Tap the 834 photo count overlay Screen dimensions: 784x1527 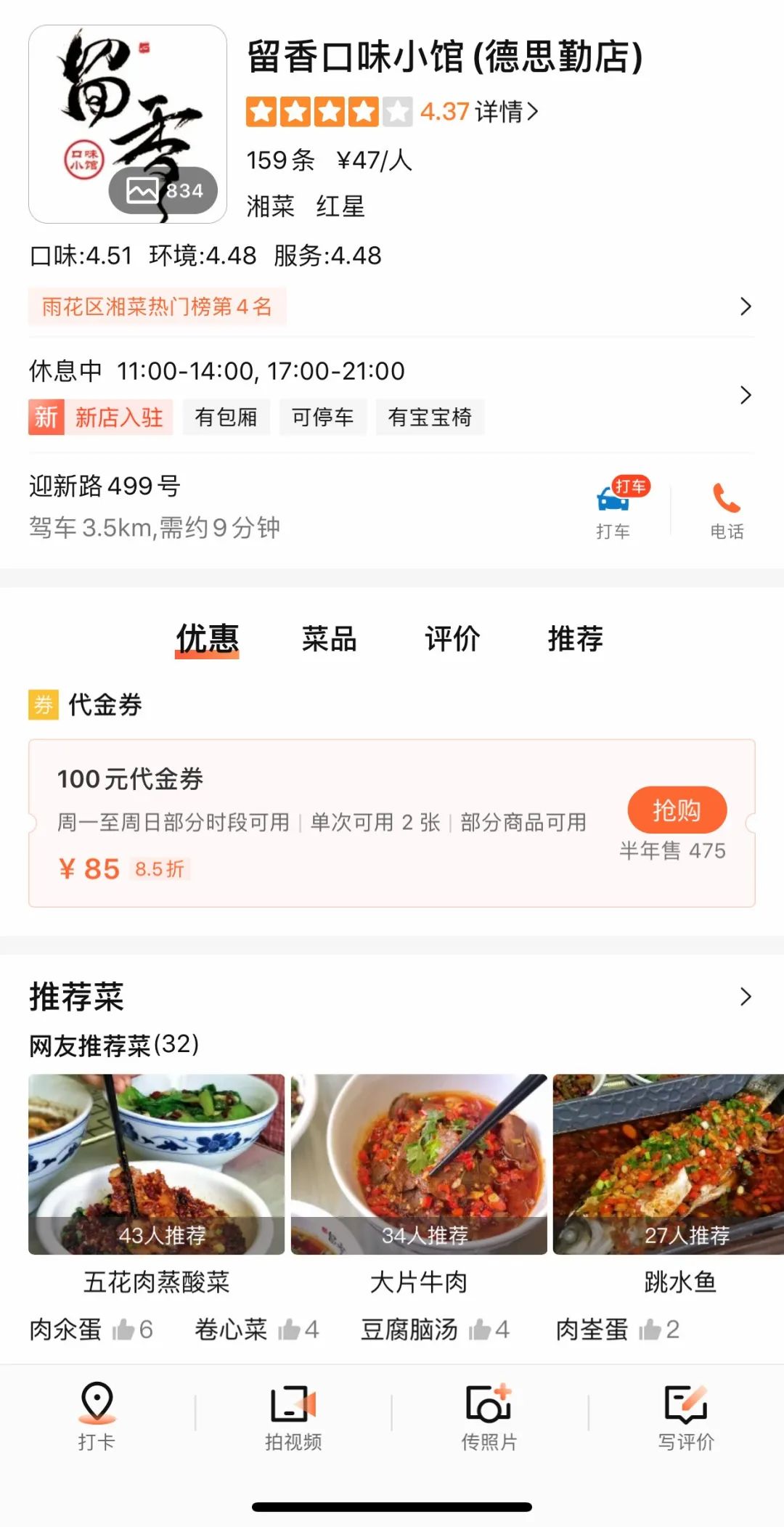tap(163, 190)
